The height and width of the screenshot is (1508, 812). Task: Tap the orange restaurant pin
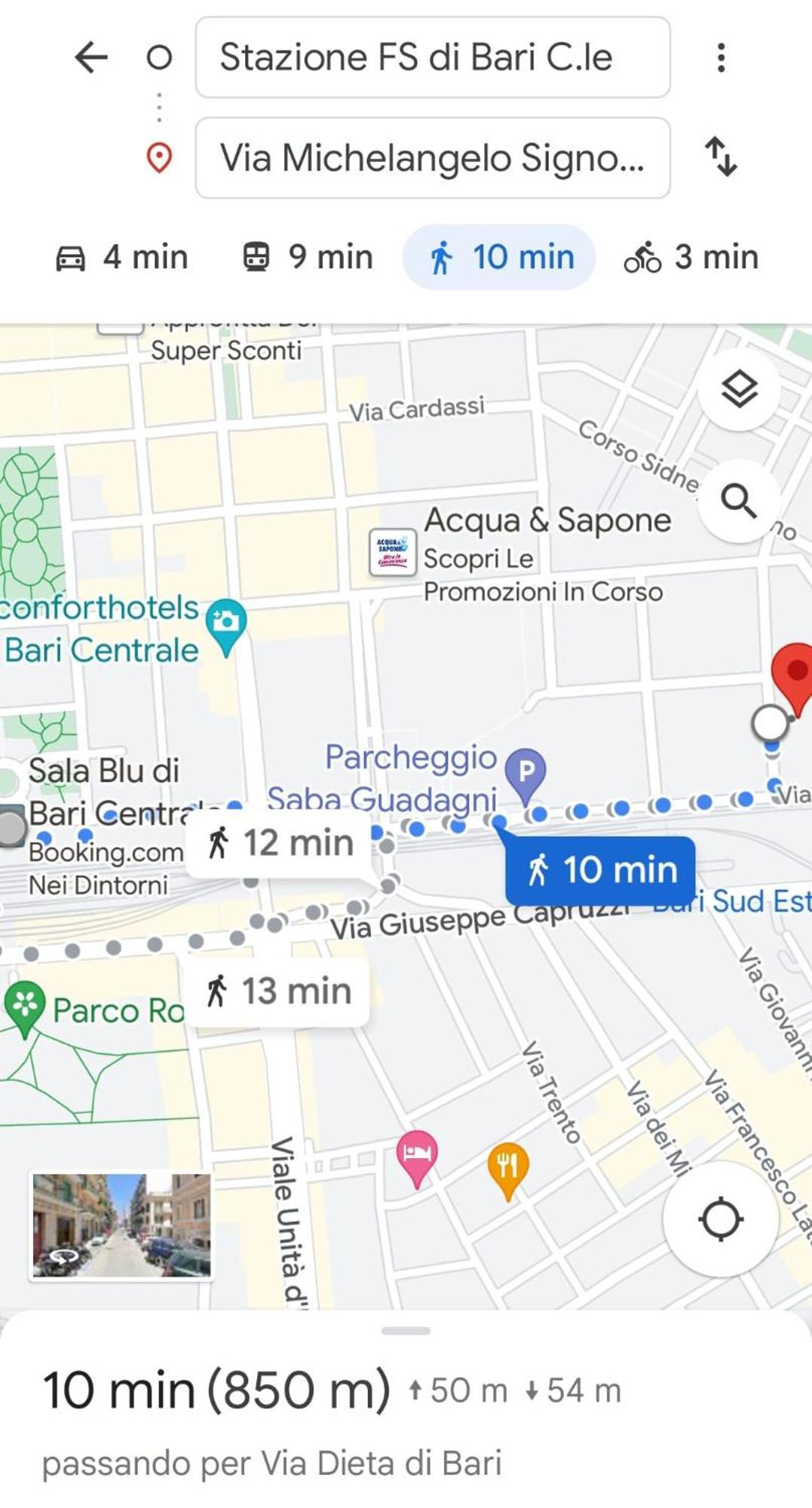tap(508, 1167)
